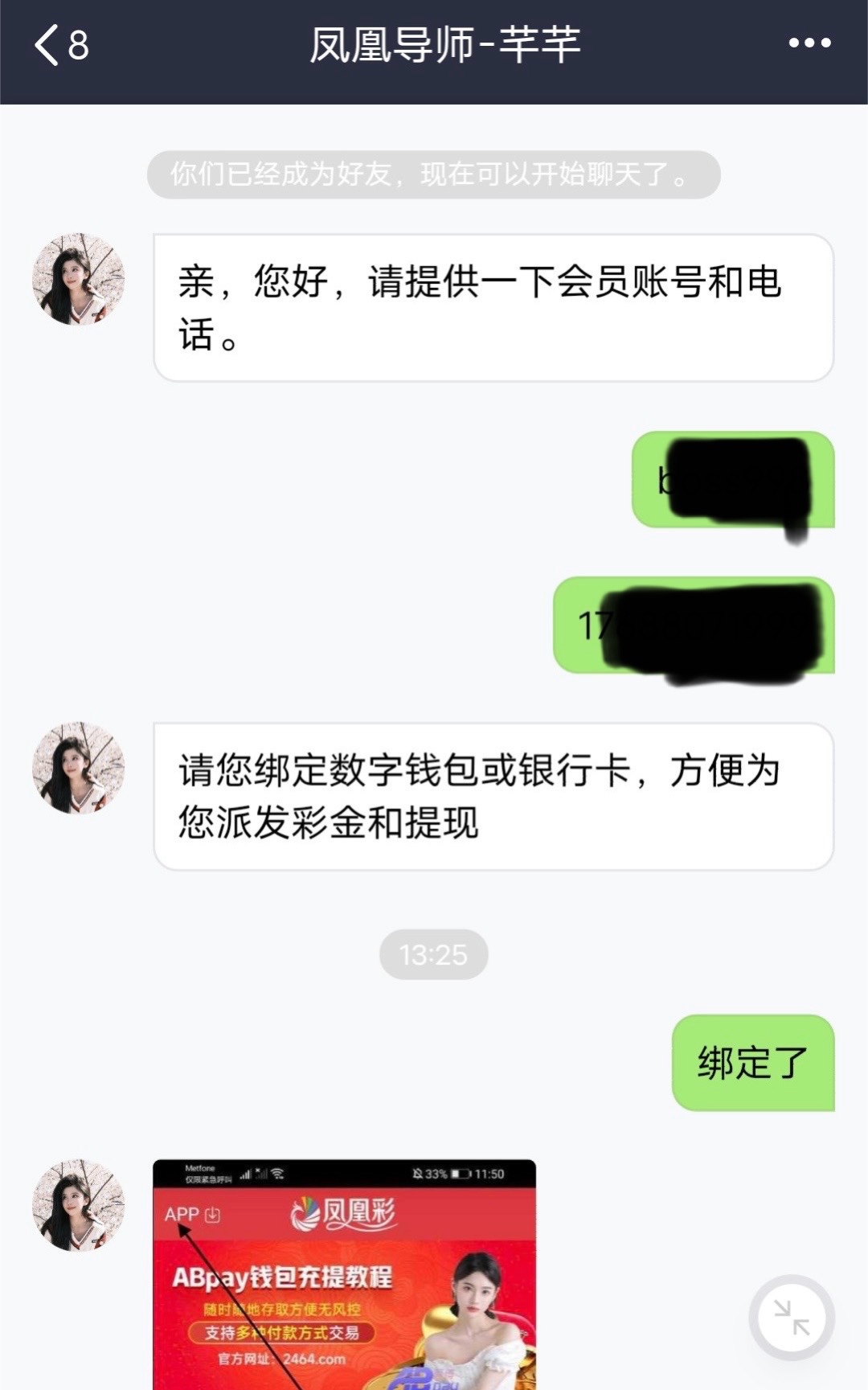This screenshot has height=1390, width=868.
Task: Open the three-dot chat options menu
Action: pos(809,43)
